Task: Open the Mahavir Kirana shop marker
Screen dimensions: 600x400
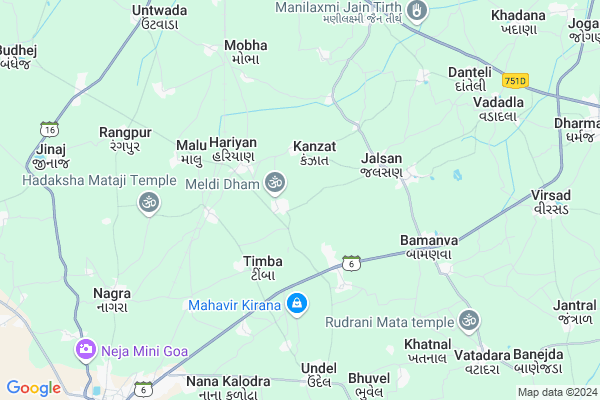Action: coord(297,304)
